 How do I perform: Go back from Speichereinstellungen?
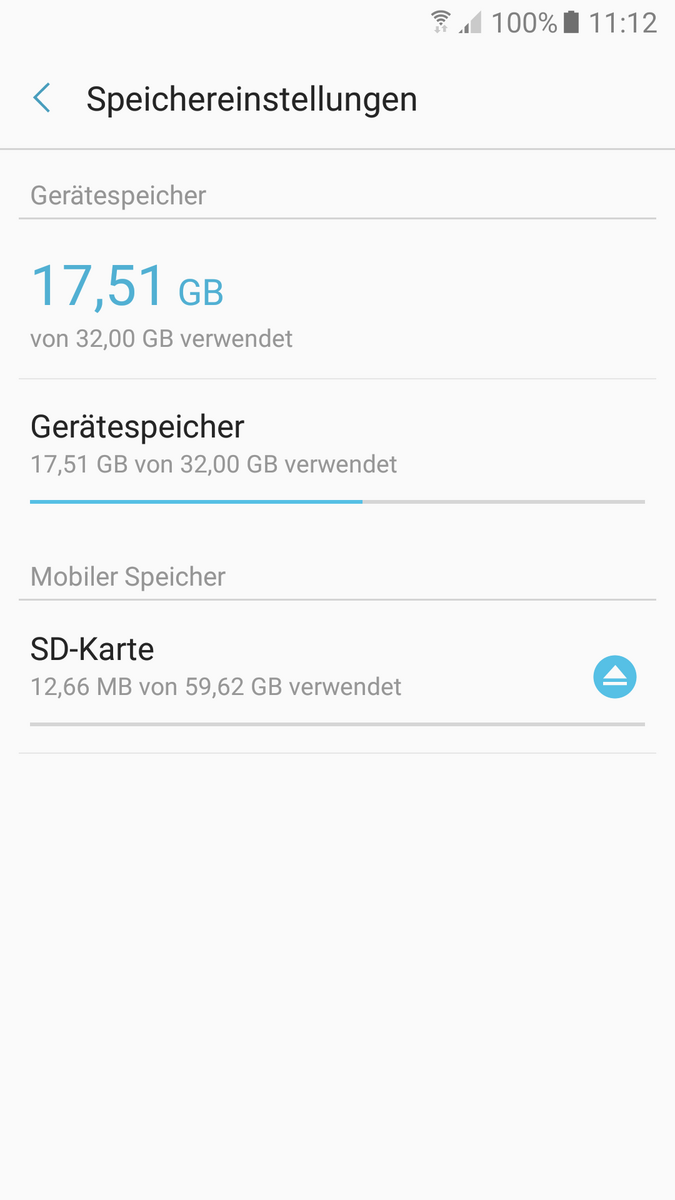tap(42, 98)
